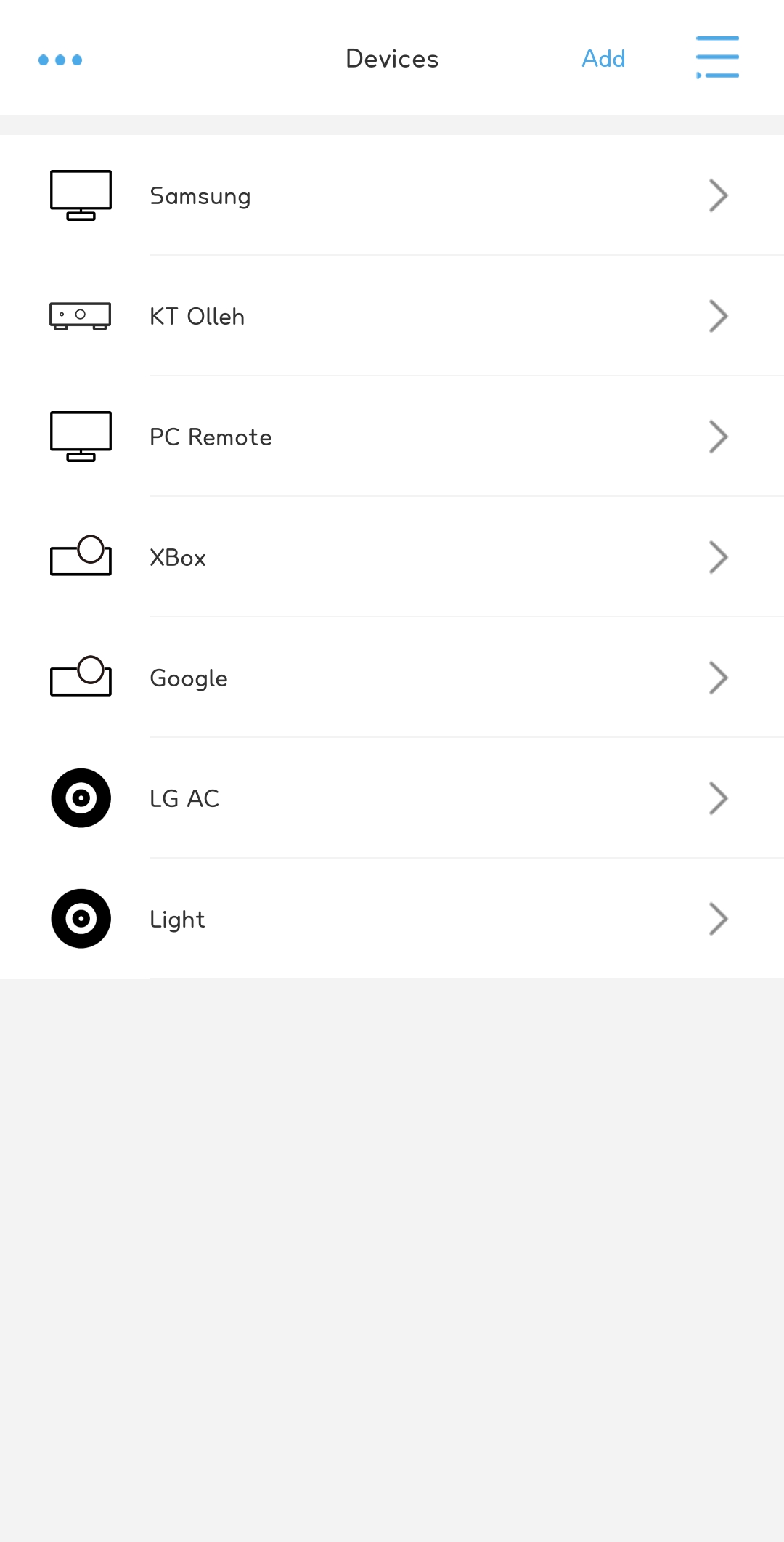This screenshot has height=1542, width=784.
Task: Open the three-dot more options menu
Action: click(60, 60)
